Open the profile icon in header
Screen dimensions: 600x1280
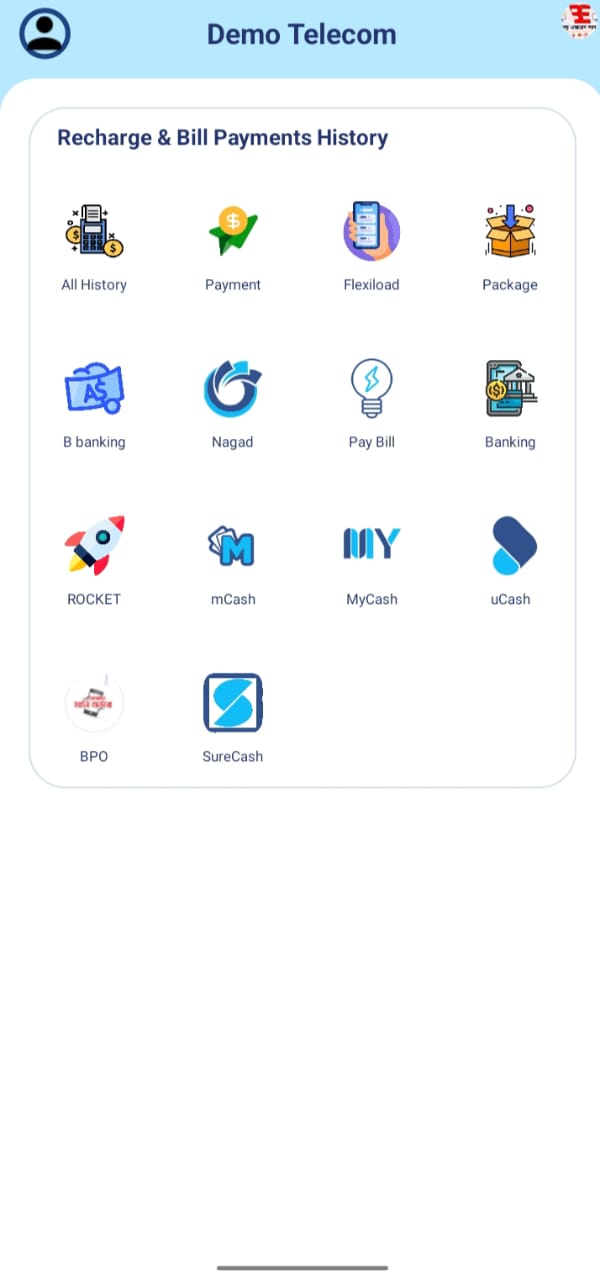(45, 33)
